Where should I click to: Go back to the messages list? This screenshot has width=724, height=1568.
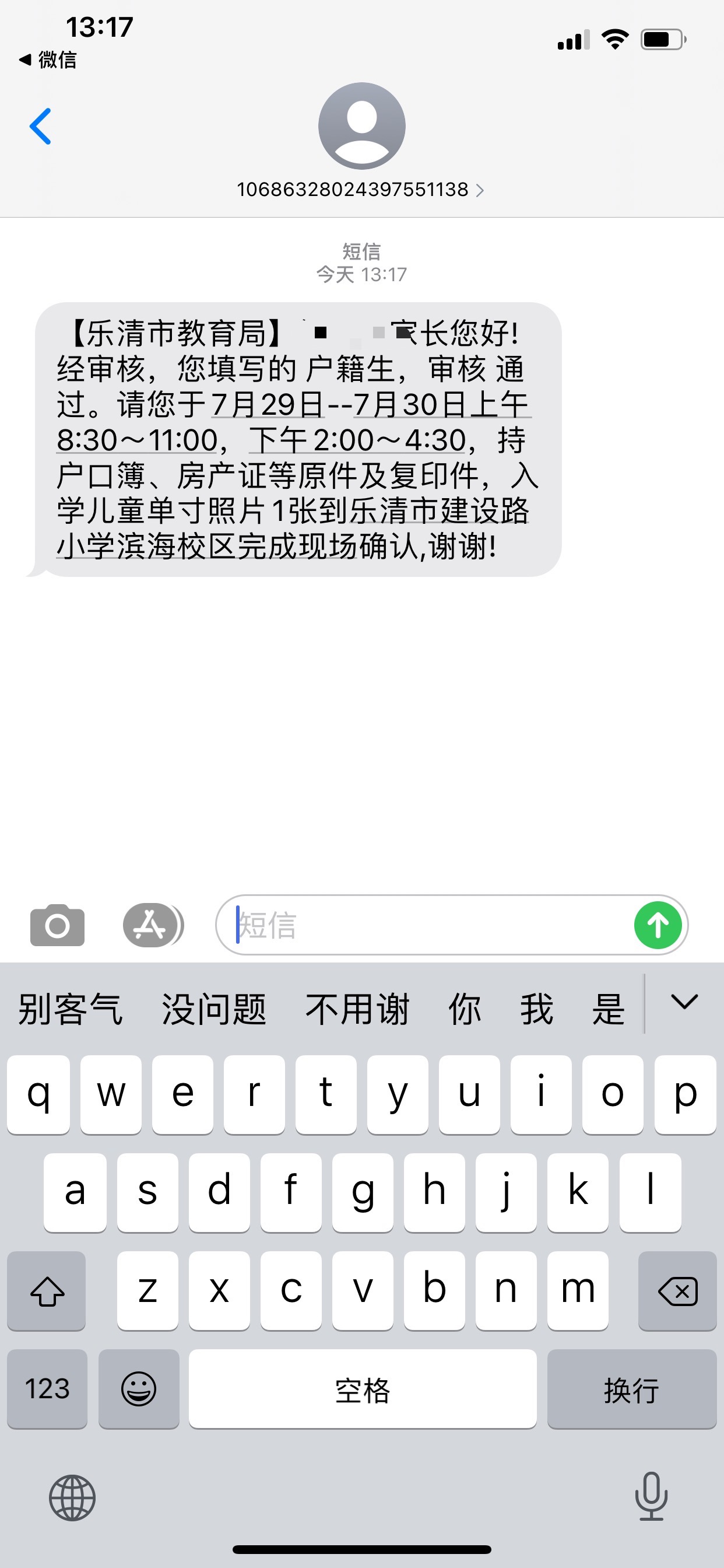40,127
